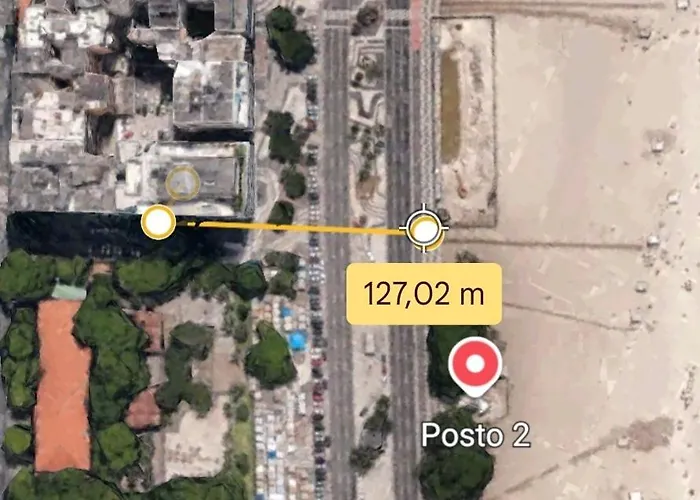Open the Posto 2 red location pin
Viewport: 700px width, 500px height.
(475, 363)
